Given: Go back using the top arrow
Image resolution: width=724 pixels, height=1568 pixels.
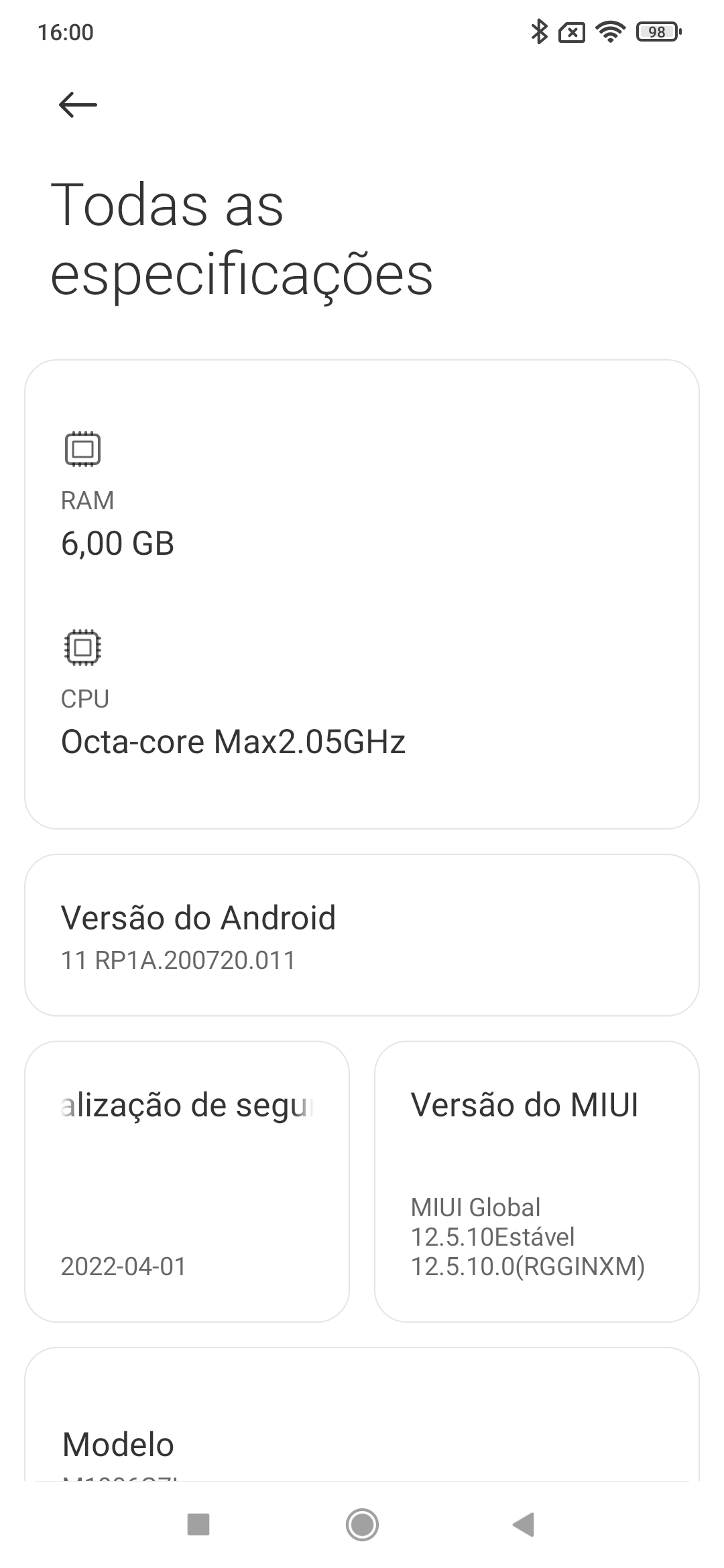Looking at the screenshot, I should pyautogui.click(x=78, y=105).
